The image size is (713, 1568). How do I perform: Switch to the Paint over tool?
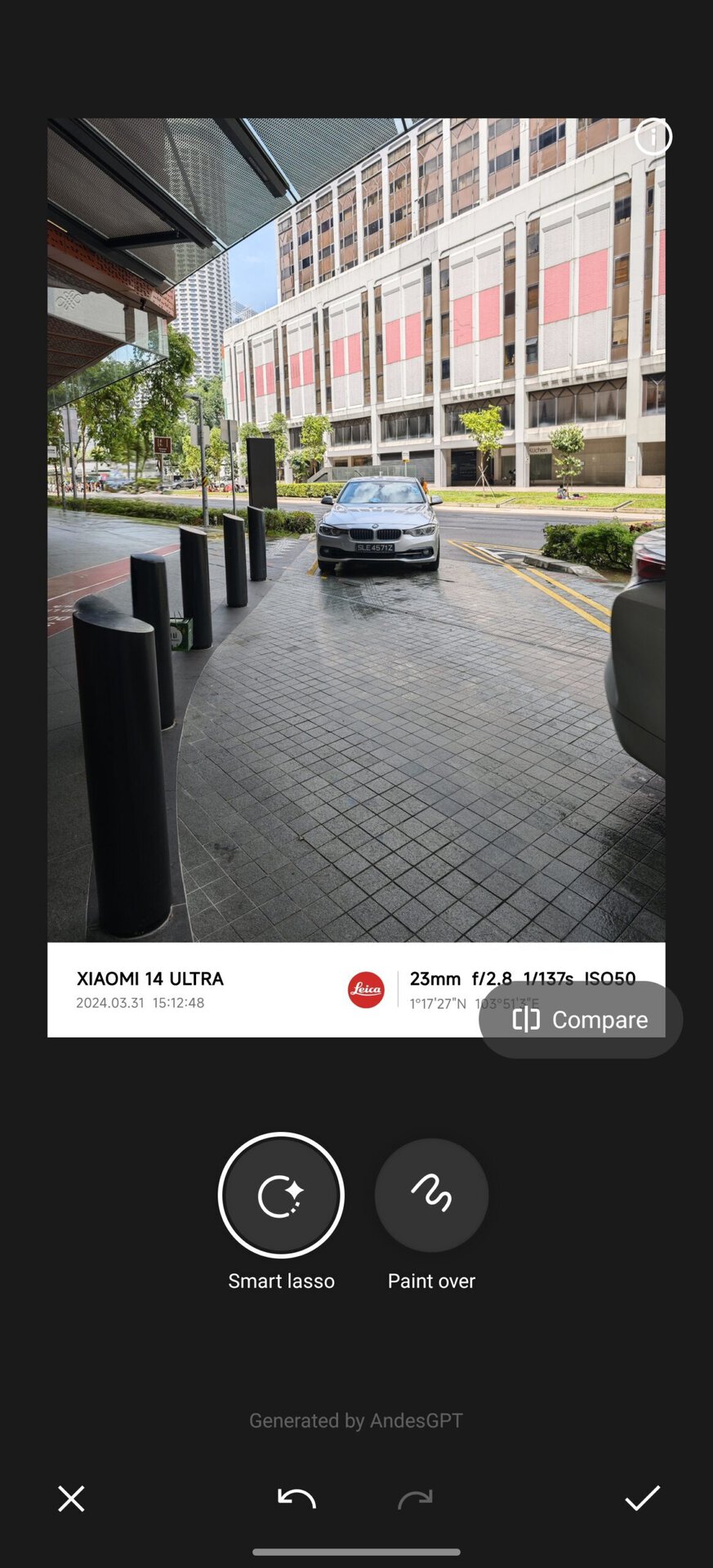point(431,1195)
